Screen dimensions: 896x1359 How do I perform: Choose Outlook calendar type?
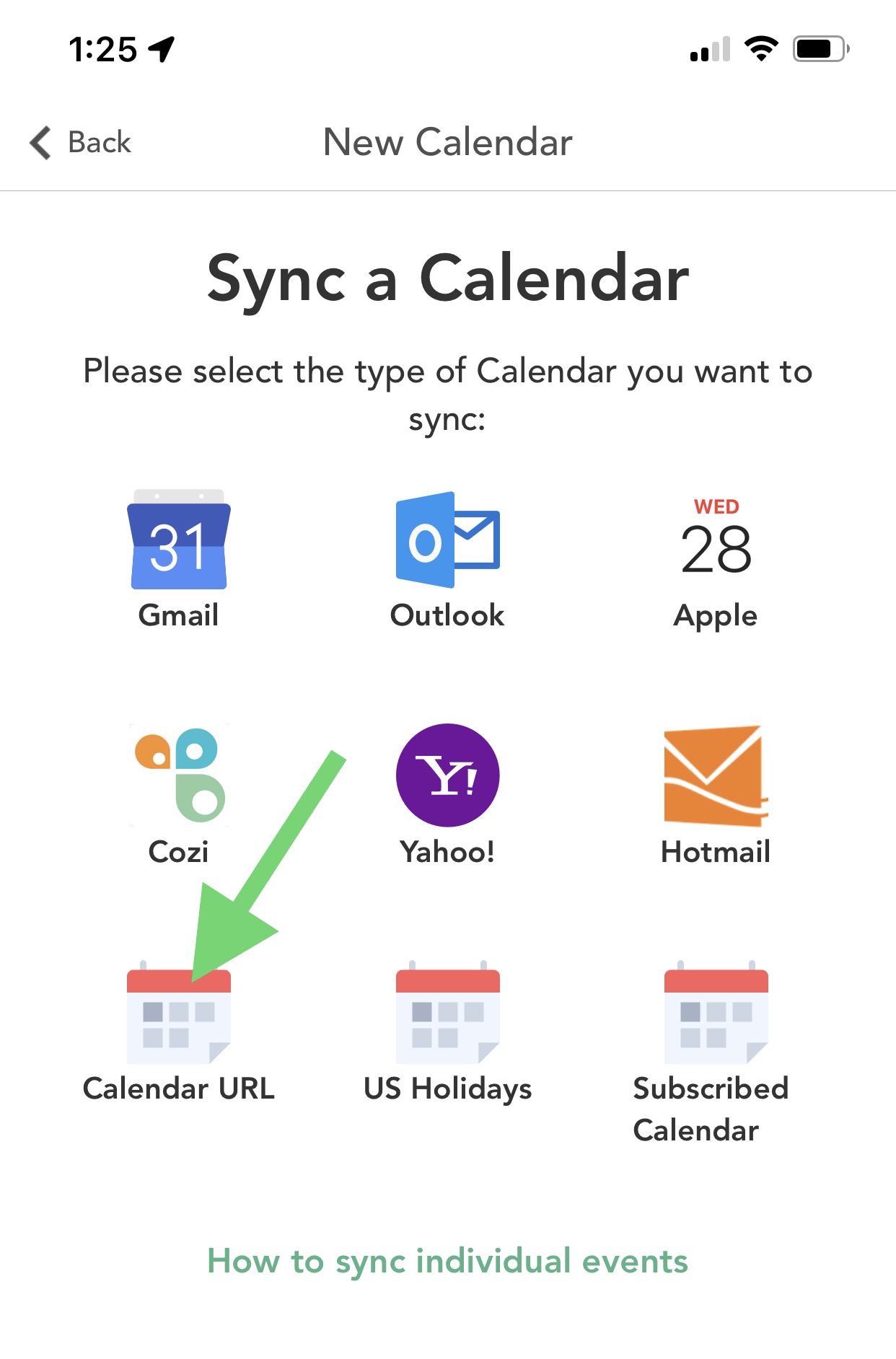click(447, 559)
